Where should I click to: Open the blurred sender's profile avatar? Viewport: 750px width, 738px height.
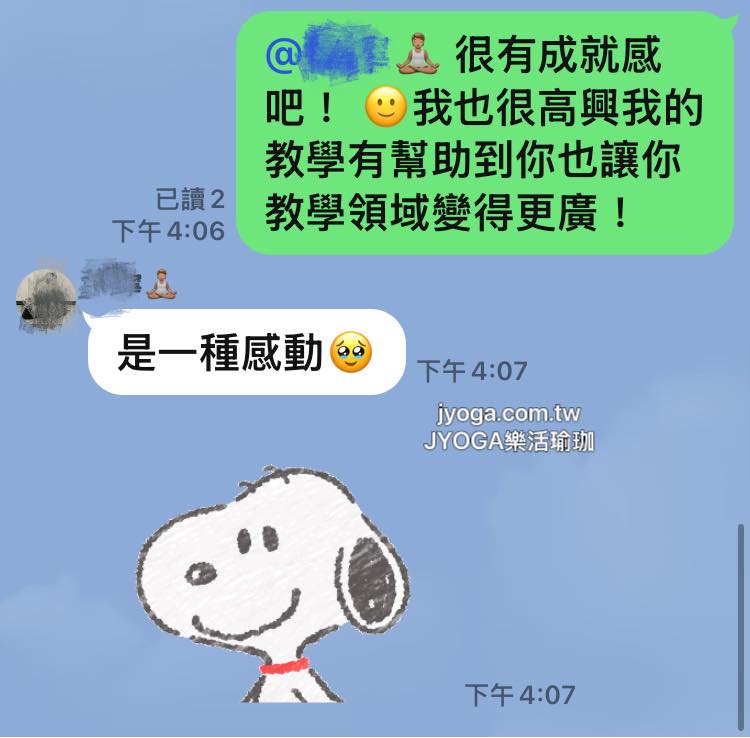click(x=47, y=299)
